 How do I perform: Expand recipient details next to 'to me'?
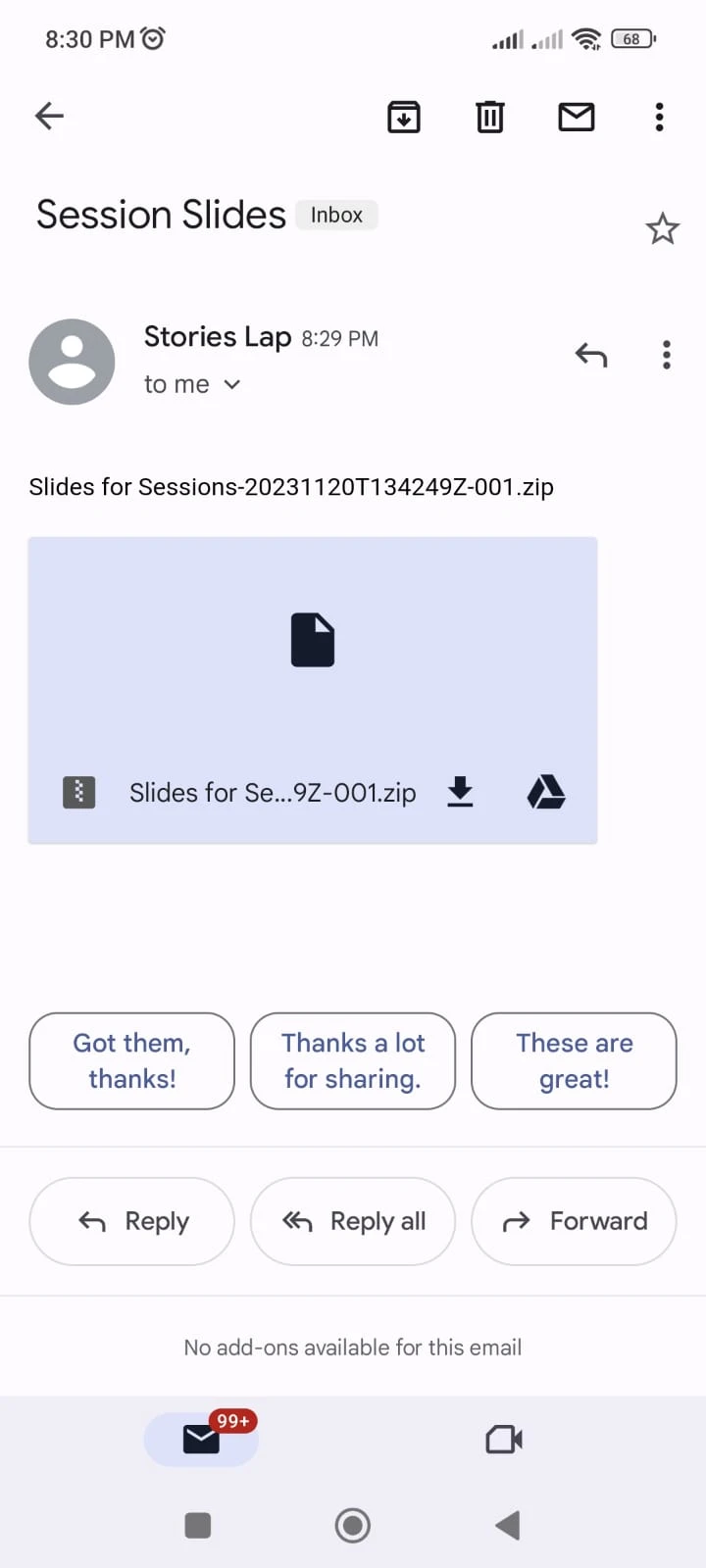[231, 384]
